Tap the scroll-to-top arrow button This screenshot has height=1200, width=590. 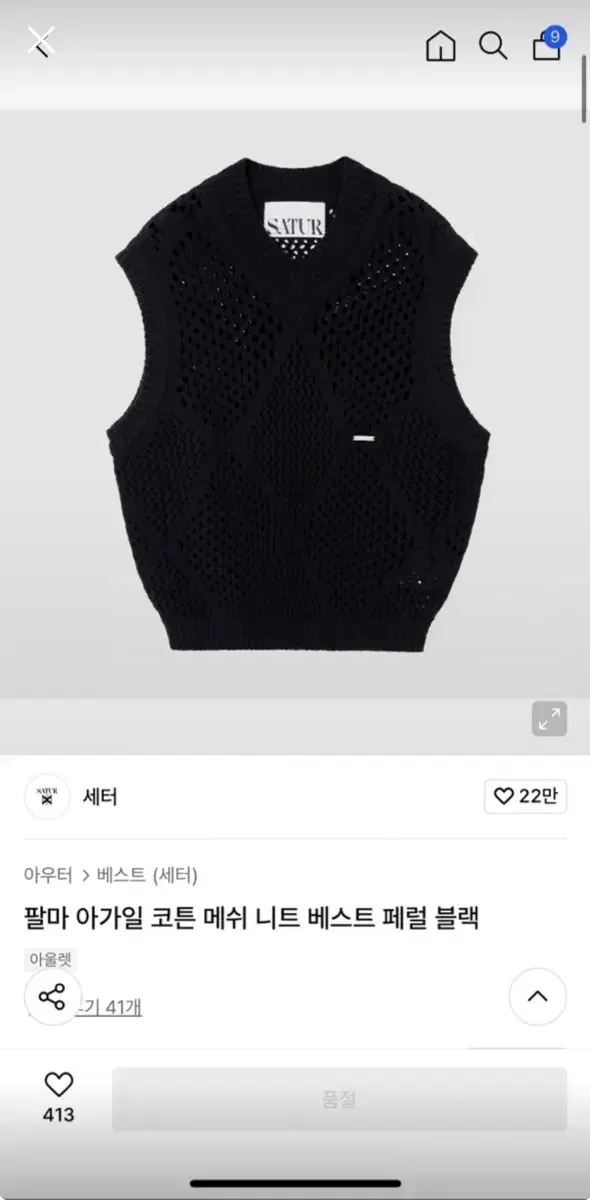(x=538, y=996)
